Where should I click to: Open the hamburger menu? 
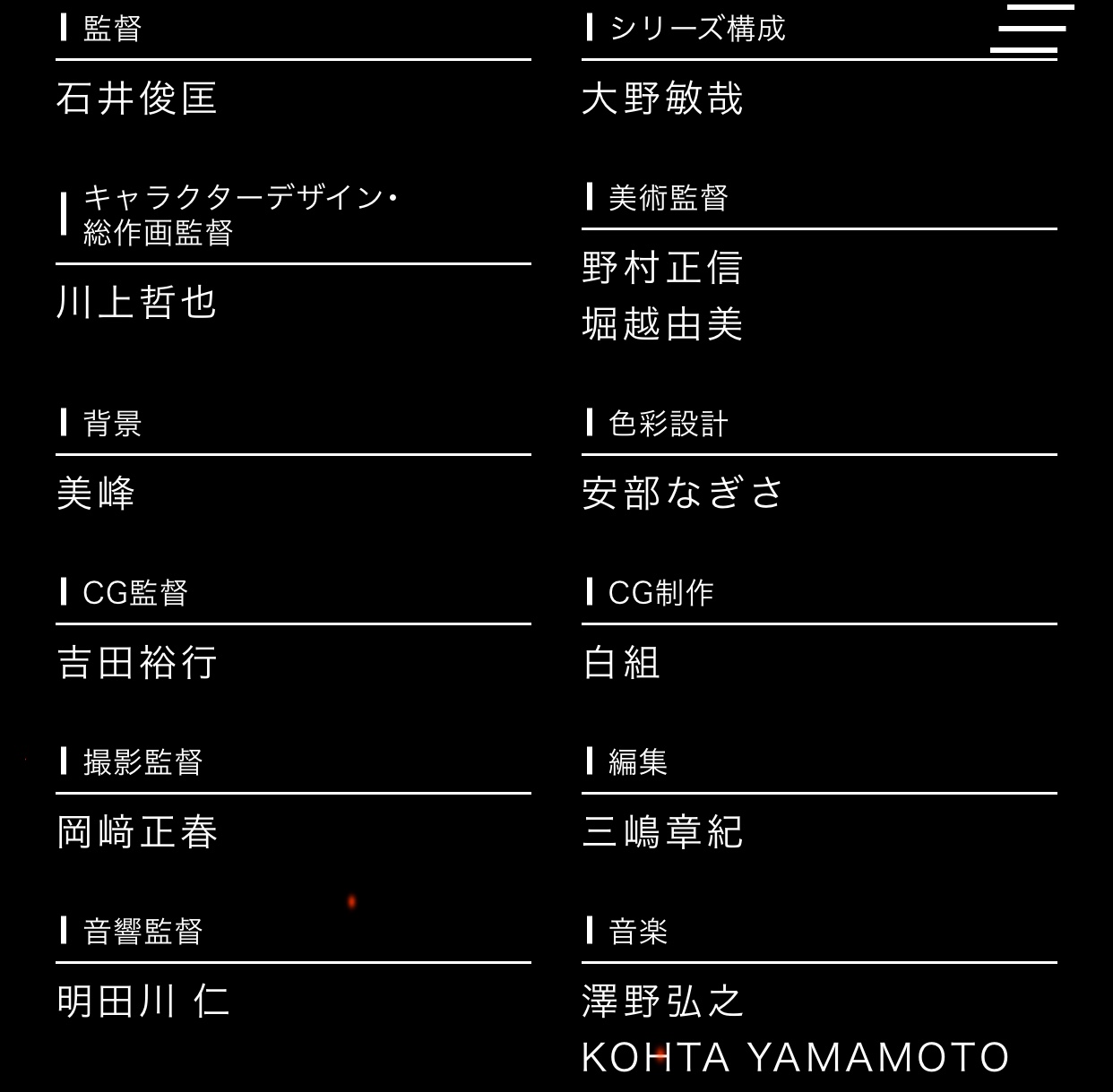coord(1031,29)
